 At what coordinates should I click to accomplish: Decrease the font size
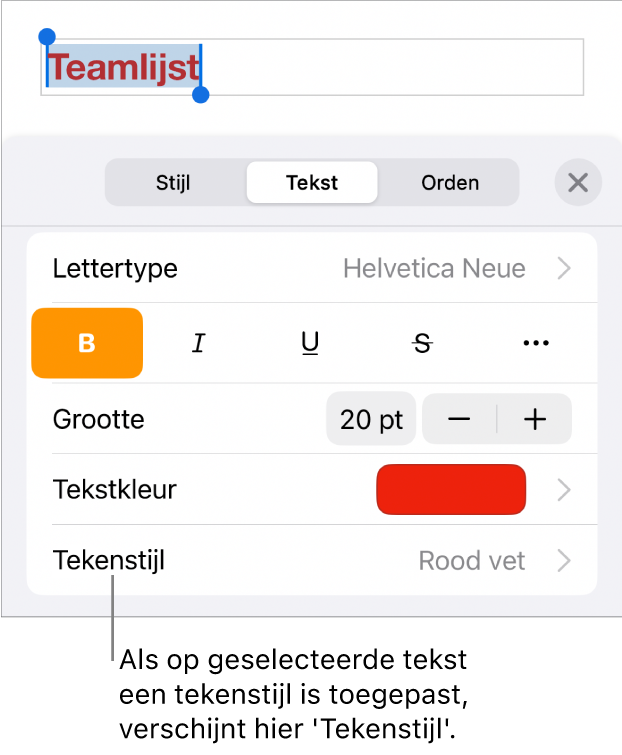pos(459,419)
